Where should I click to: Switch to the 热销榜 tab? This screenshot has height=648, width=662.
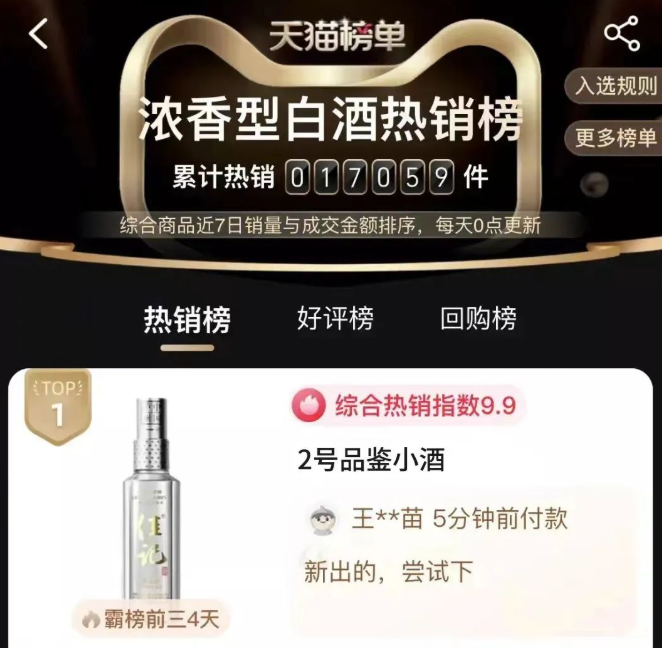click(187, 320)
